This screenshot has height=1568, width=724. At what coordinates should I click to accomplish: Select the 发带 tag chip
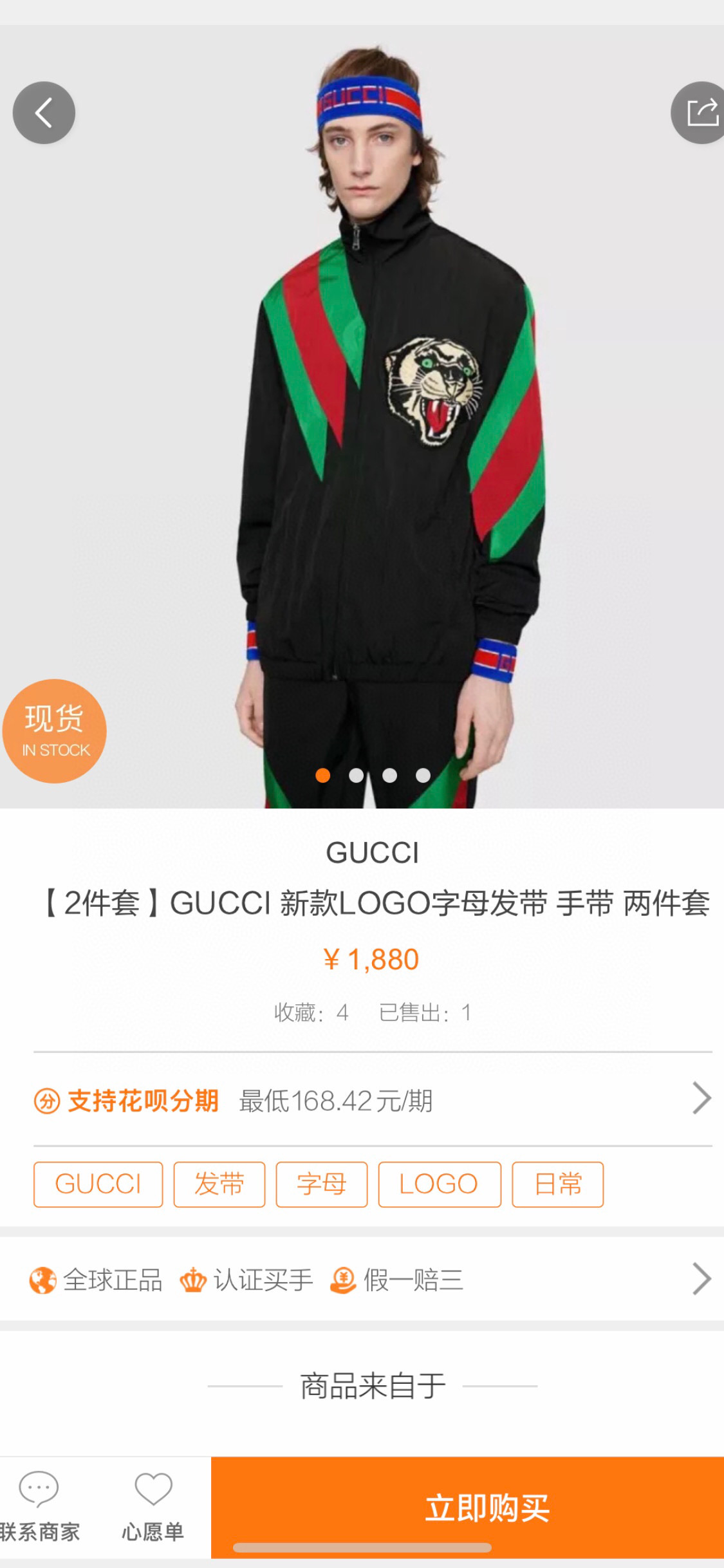pyautogui.click(x=219, y=1184)
